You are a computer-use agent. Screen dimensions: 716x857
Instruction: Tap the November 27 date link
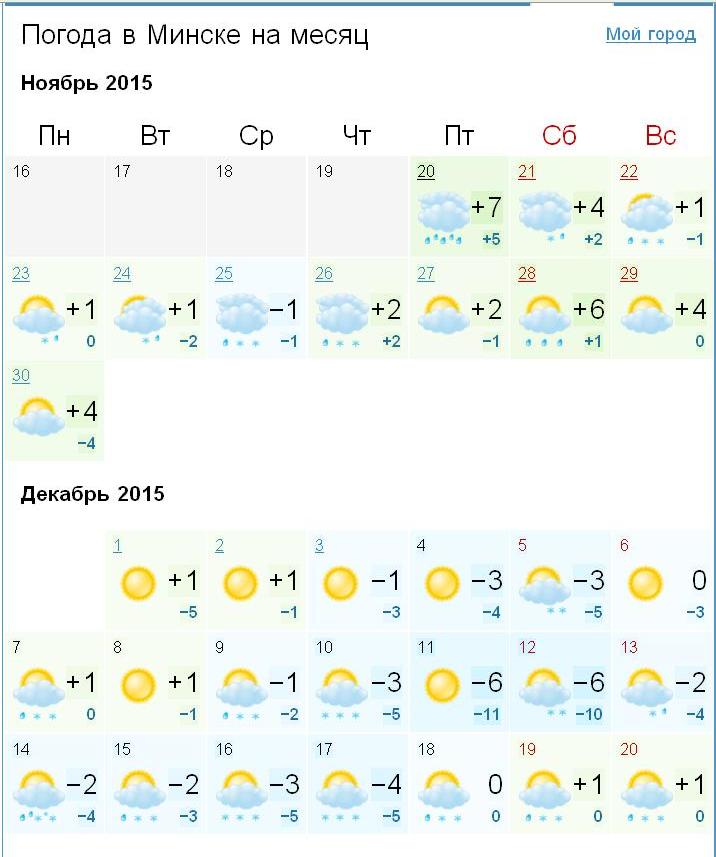click(426, 274)
